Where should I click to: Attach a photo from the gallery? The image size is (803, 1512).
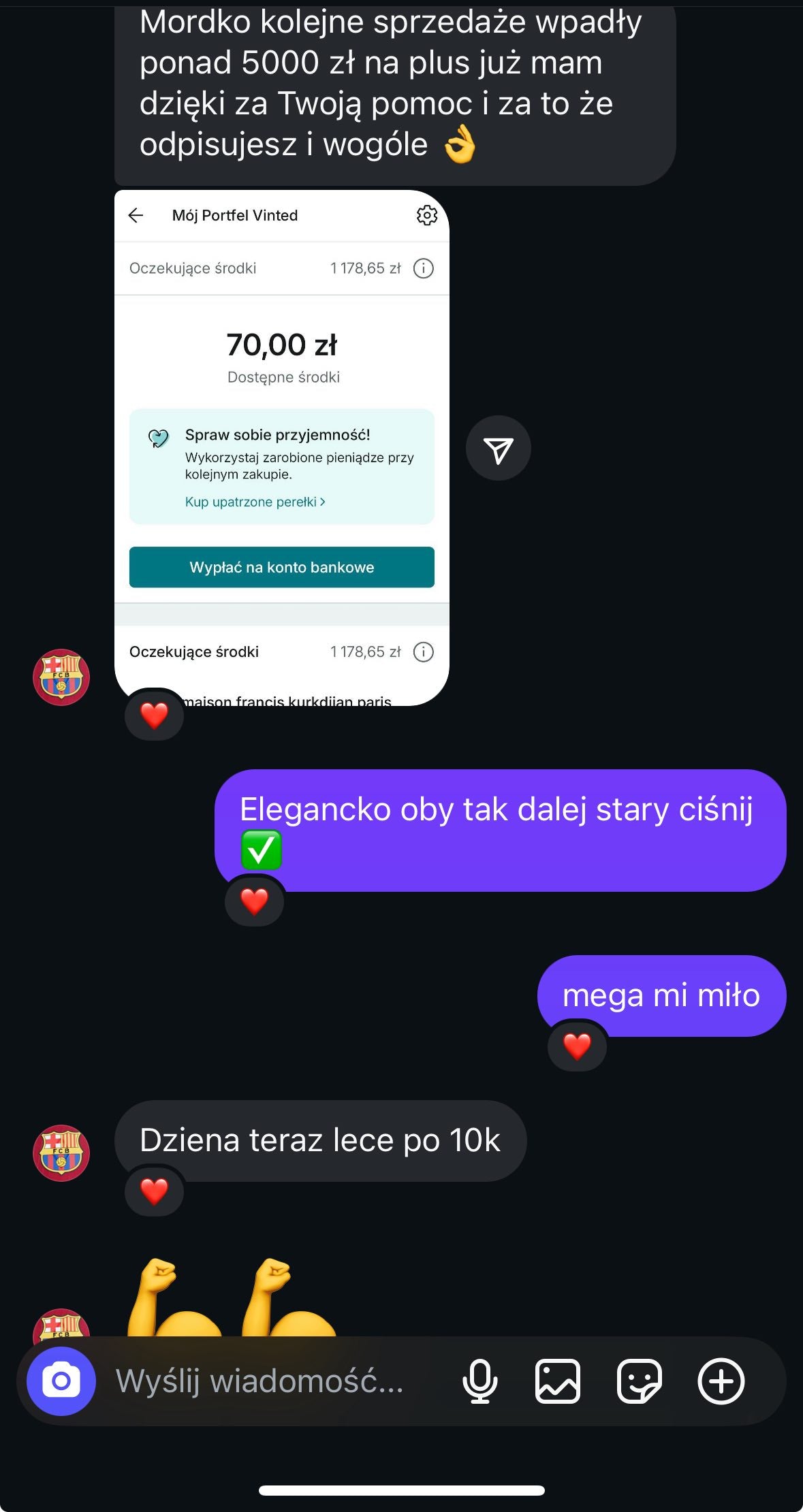coord(558,1381)
